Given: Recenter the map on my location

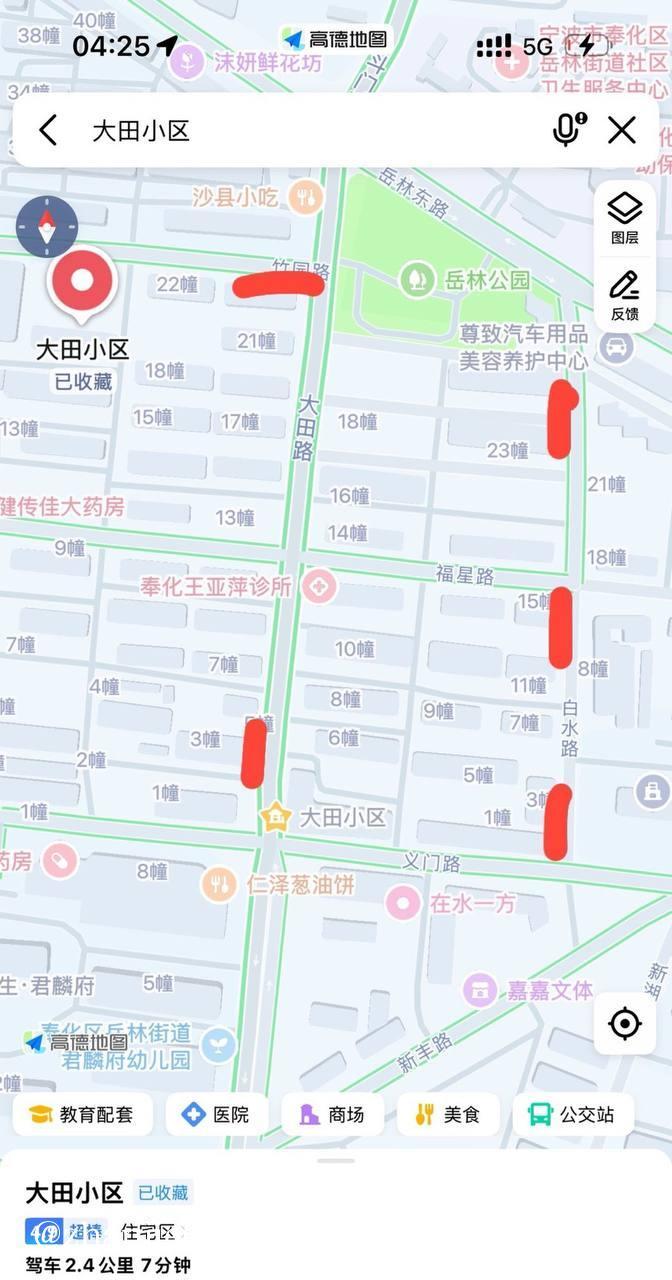Looking at the screenshot, I should coord(625,1023).
